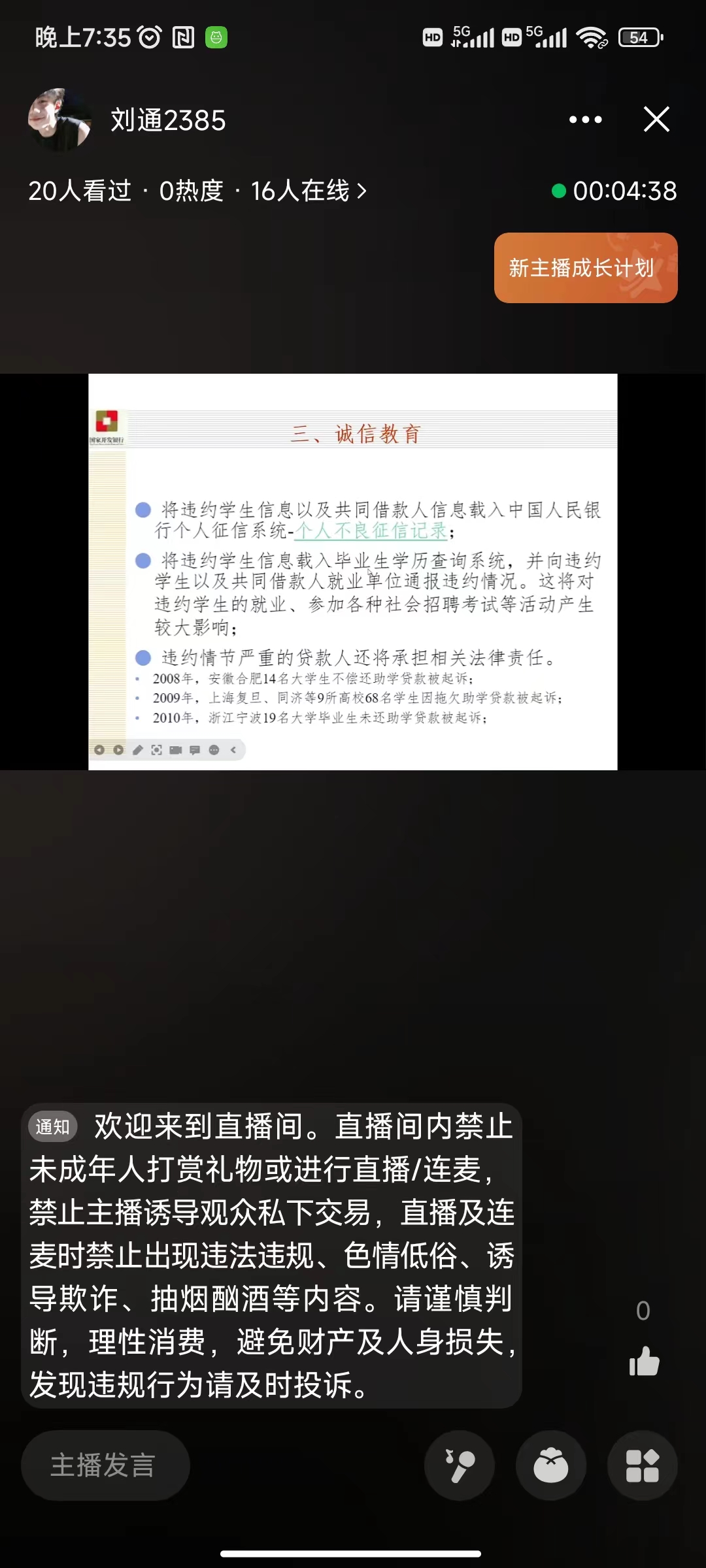
Task: Close the live stream room
Action: coord(656,120)
